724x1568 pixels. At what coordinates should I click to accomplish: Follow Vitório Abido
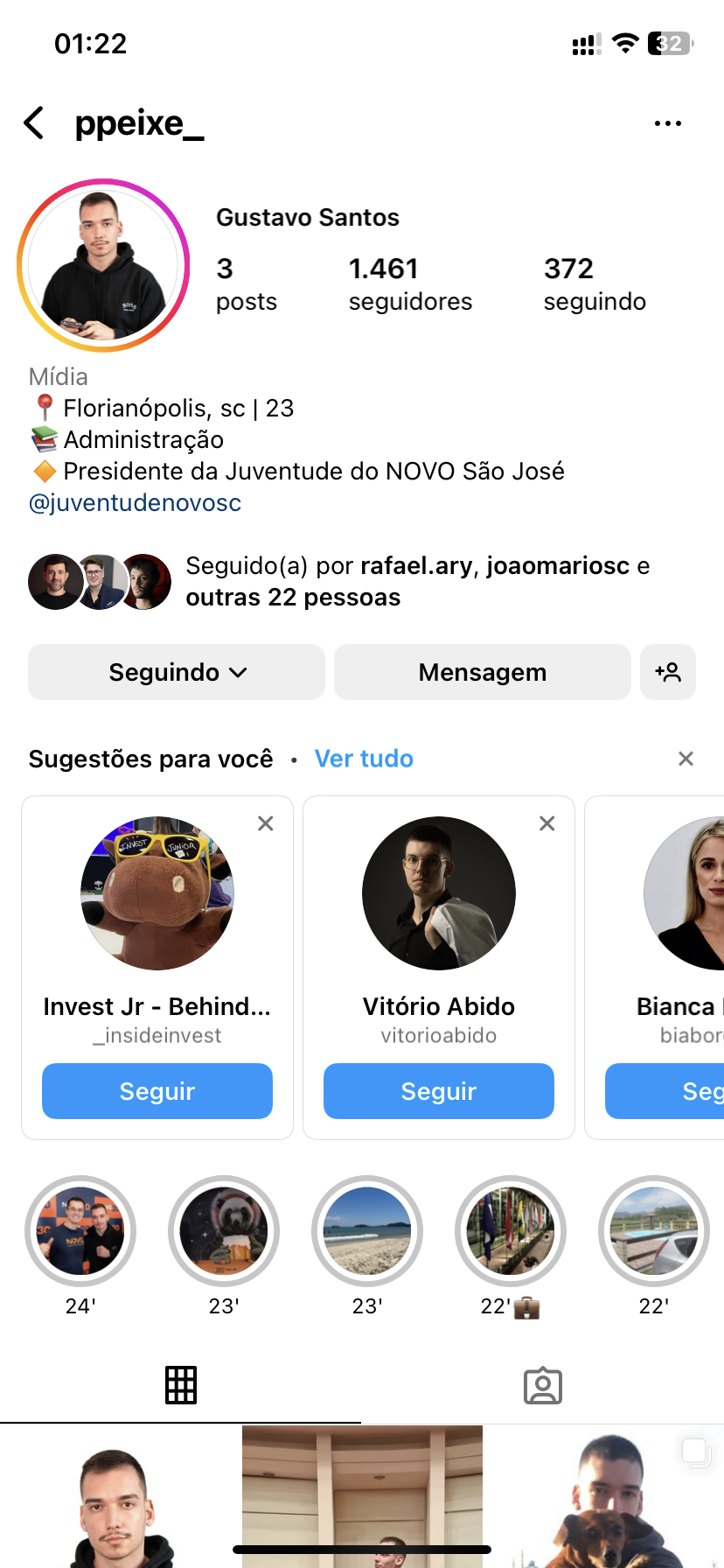point(439,1091)
